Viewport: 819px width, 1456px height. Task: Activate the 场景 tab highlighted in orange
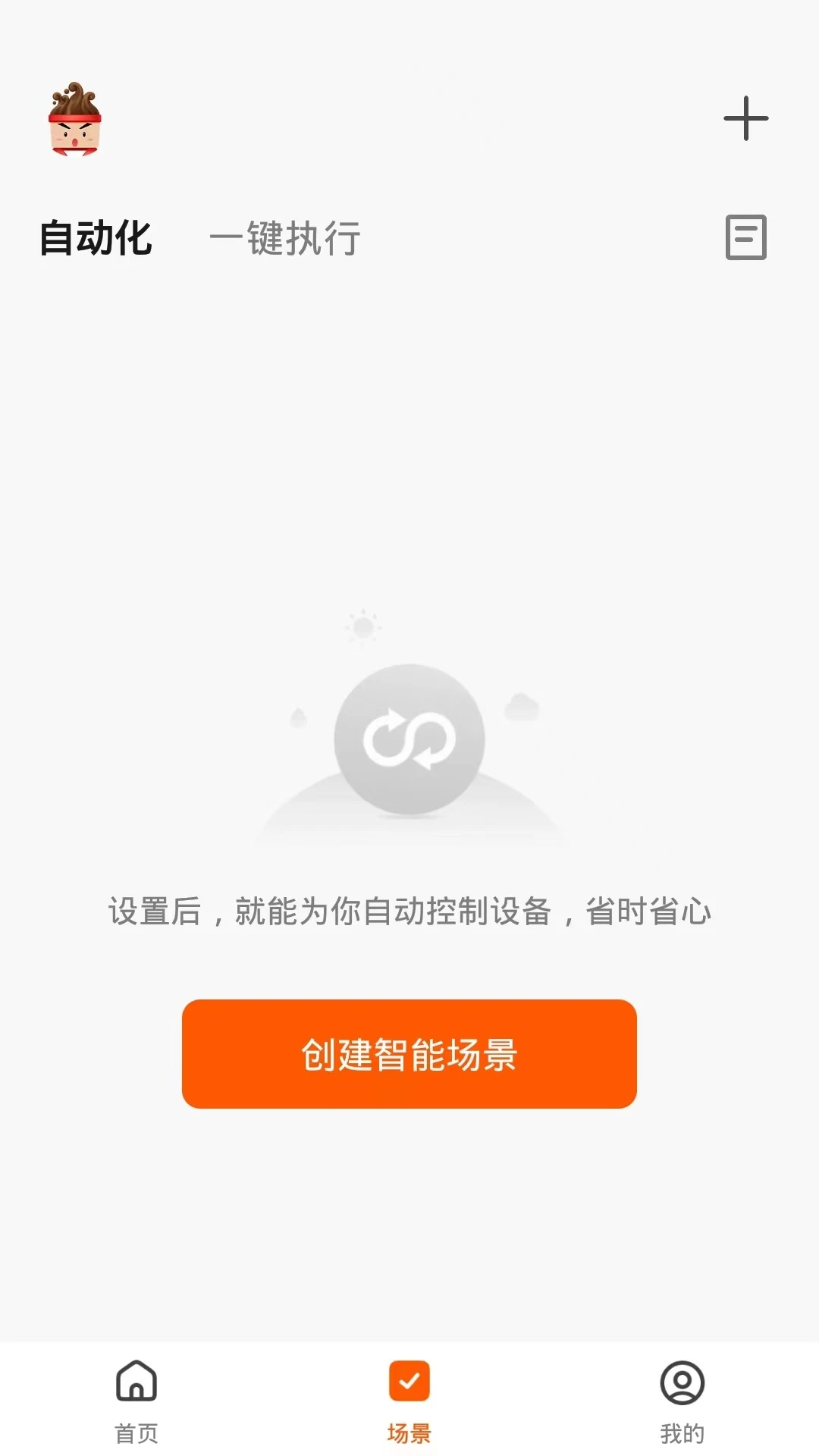click(409, 1403)
